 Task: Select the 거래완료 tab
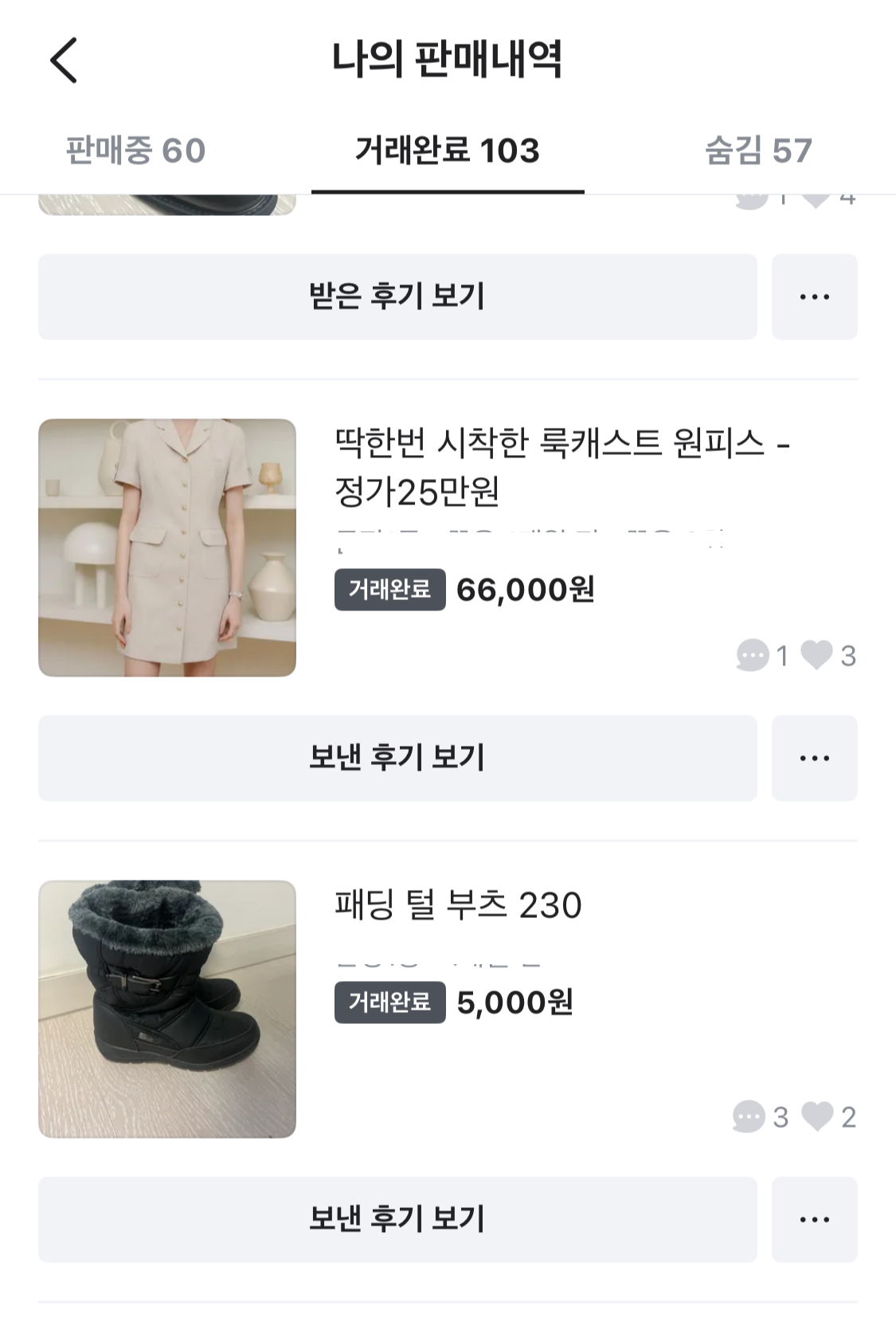(x=448, y=151)
